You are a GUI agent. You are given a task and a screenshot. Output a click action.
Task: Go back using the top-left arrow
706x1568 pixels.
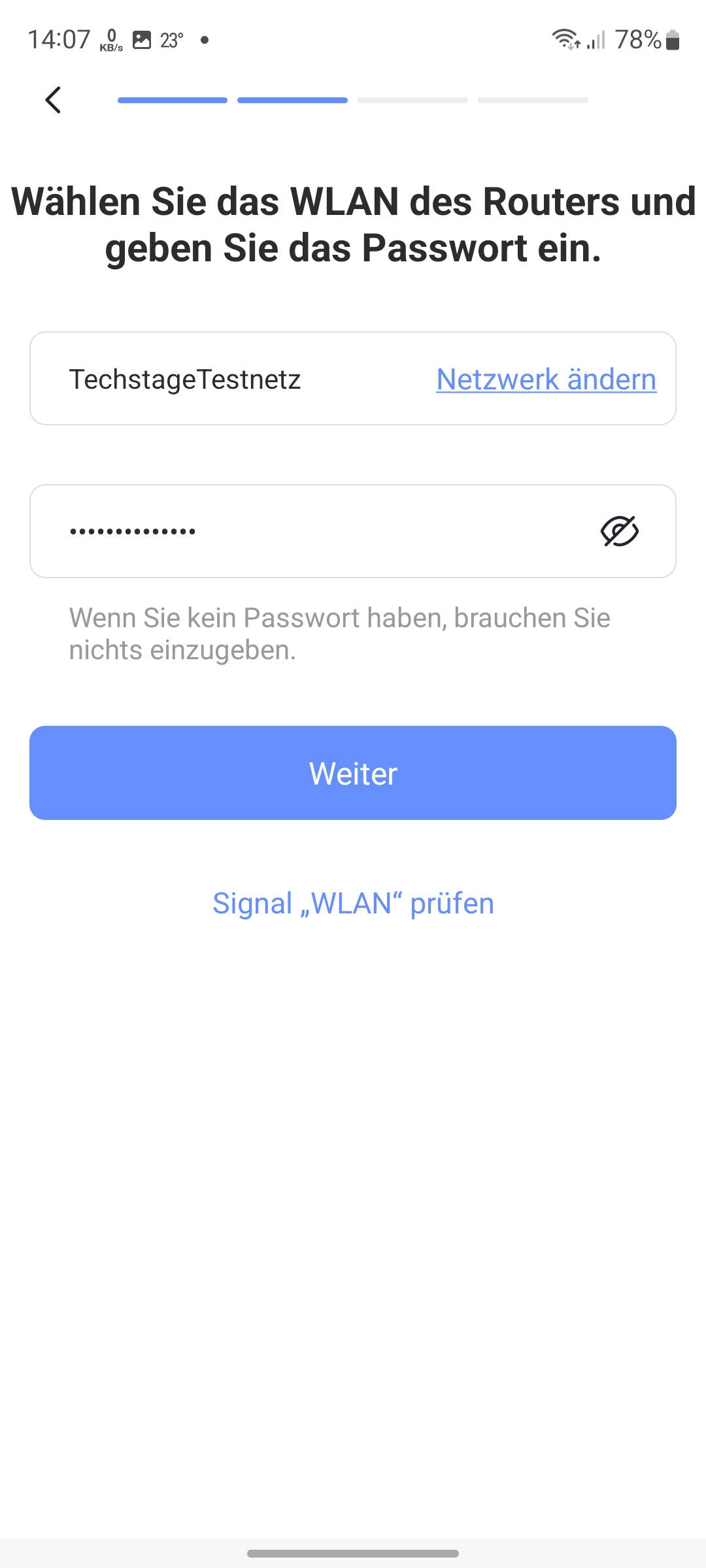(54, 100)
